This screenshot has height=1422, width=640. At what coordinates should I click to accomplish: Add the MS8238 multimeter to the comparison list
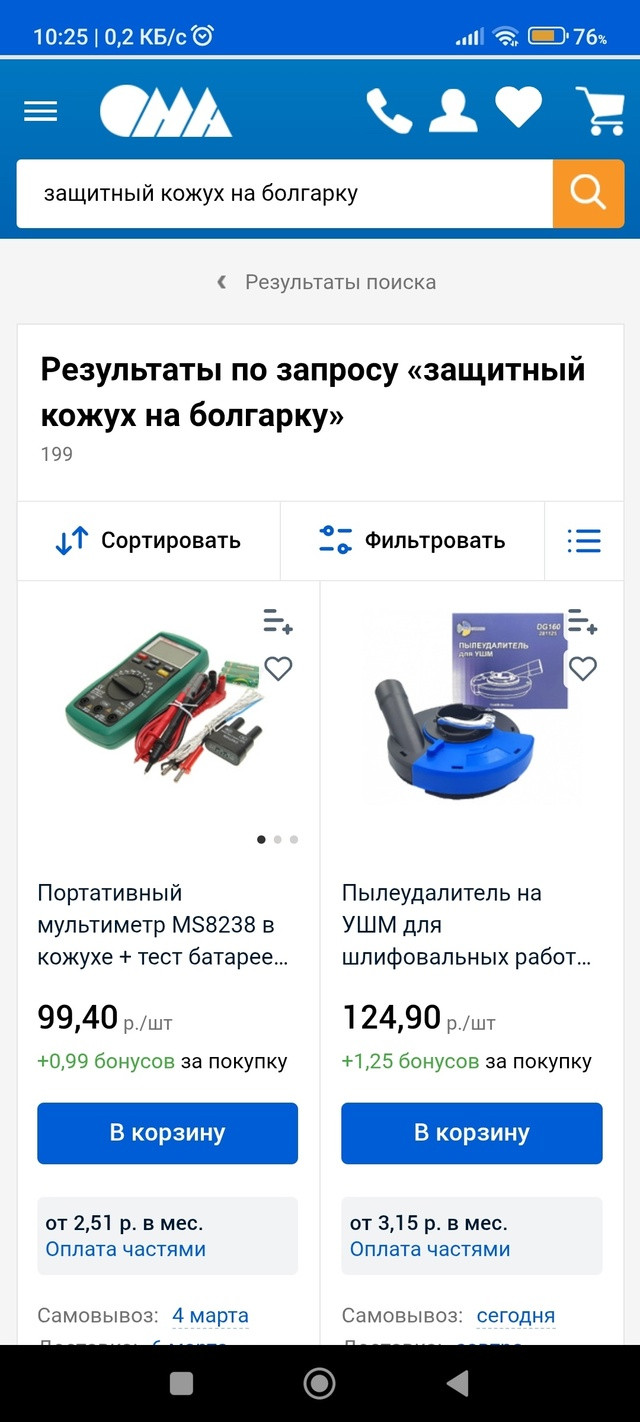click(x=278, y=622)
